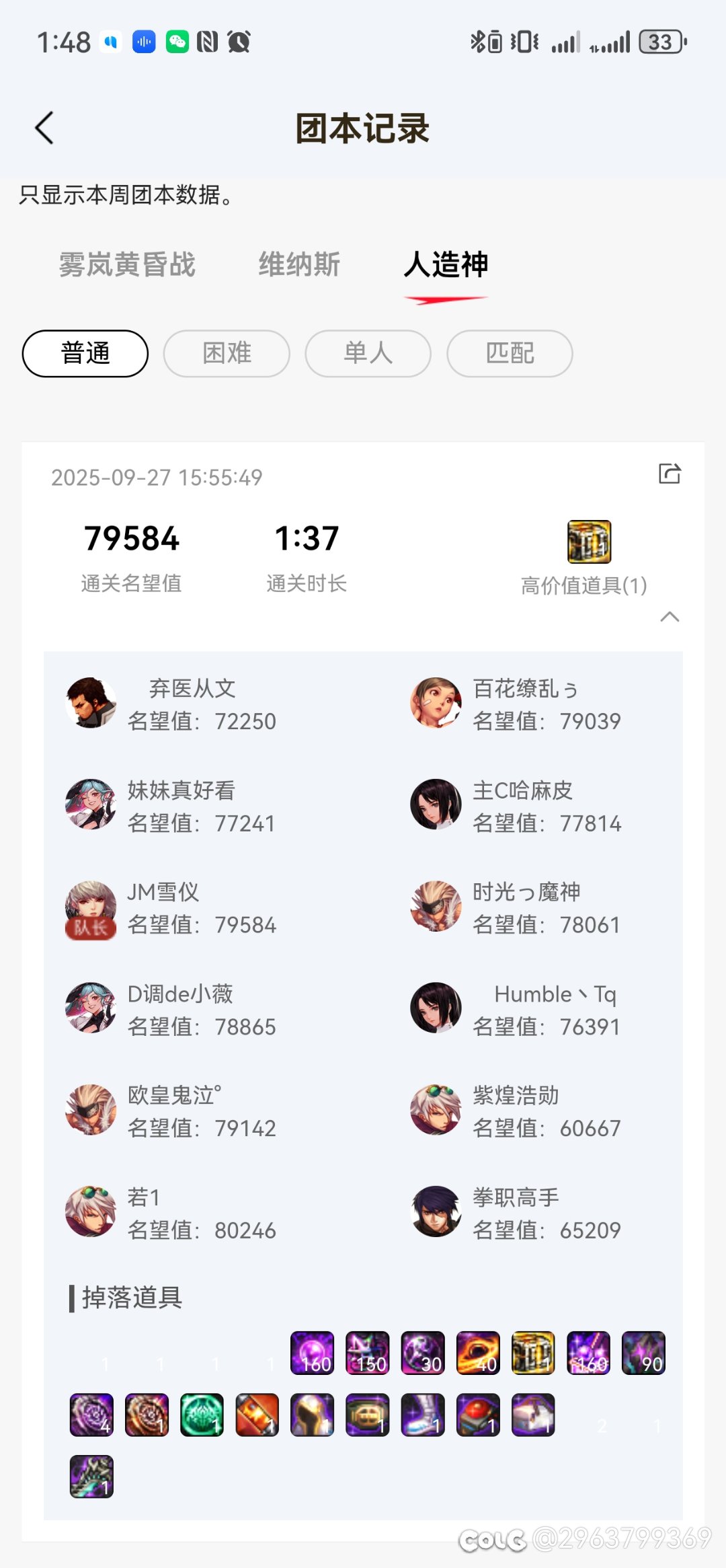Screen dimensions: 726x1568
Task: Open the 高价值道具 item icon
Action: (589, 542)
